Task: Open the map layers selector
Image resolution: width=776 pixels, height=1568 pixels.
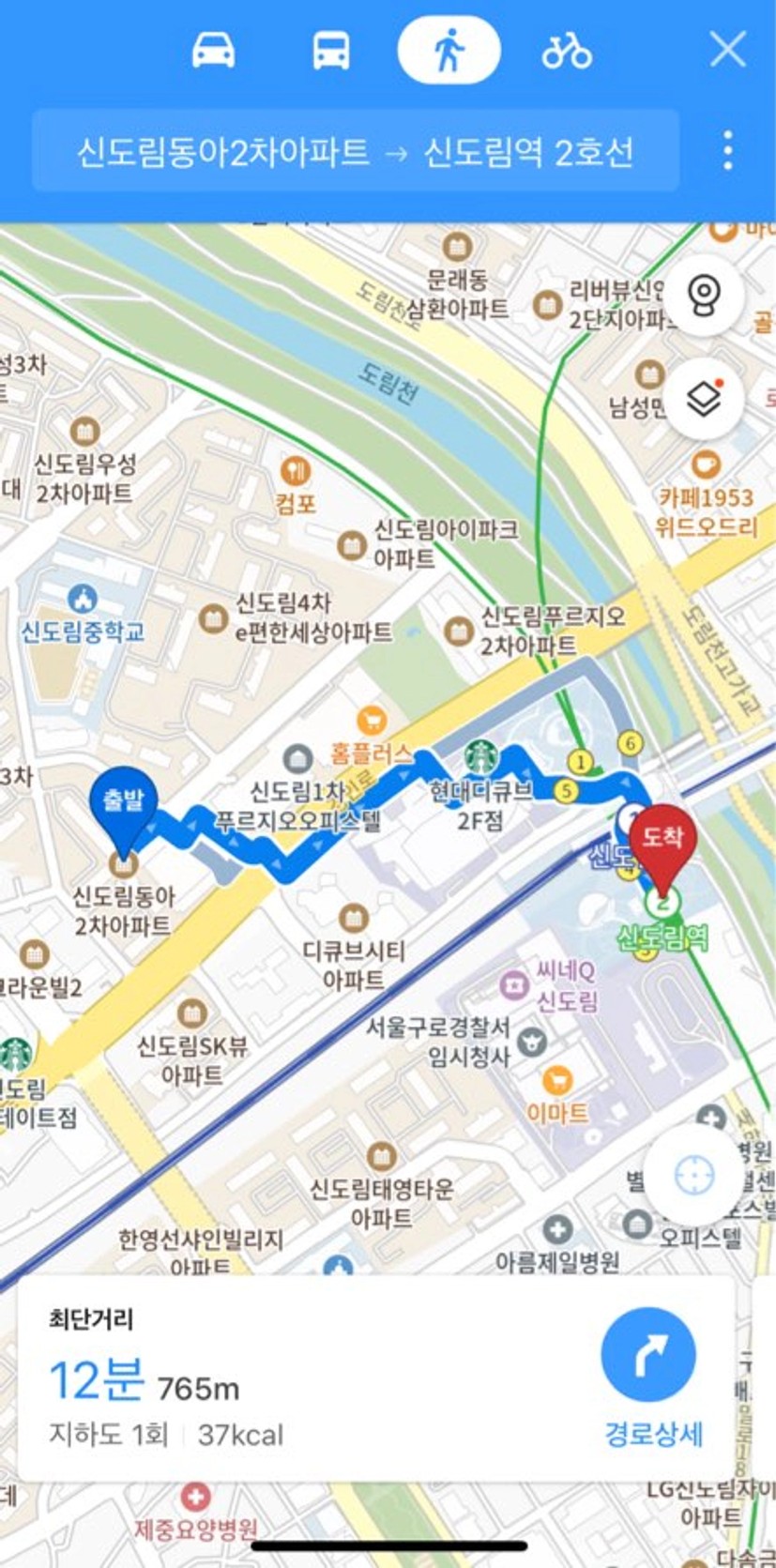Action: pyautogui.click(x=704, y=400)
